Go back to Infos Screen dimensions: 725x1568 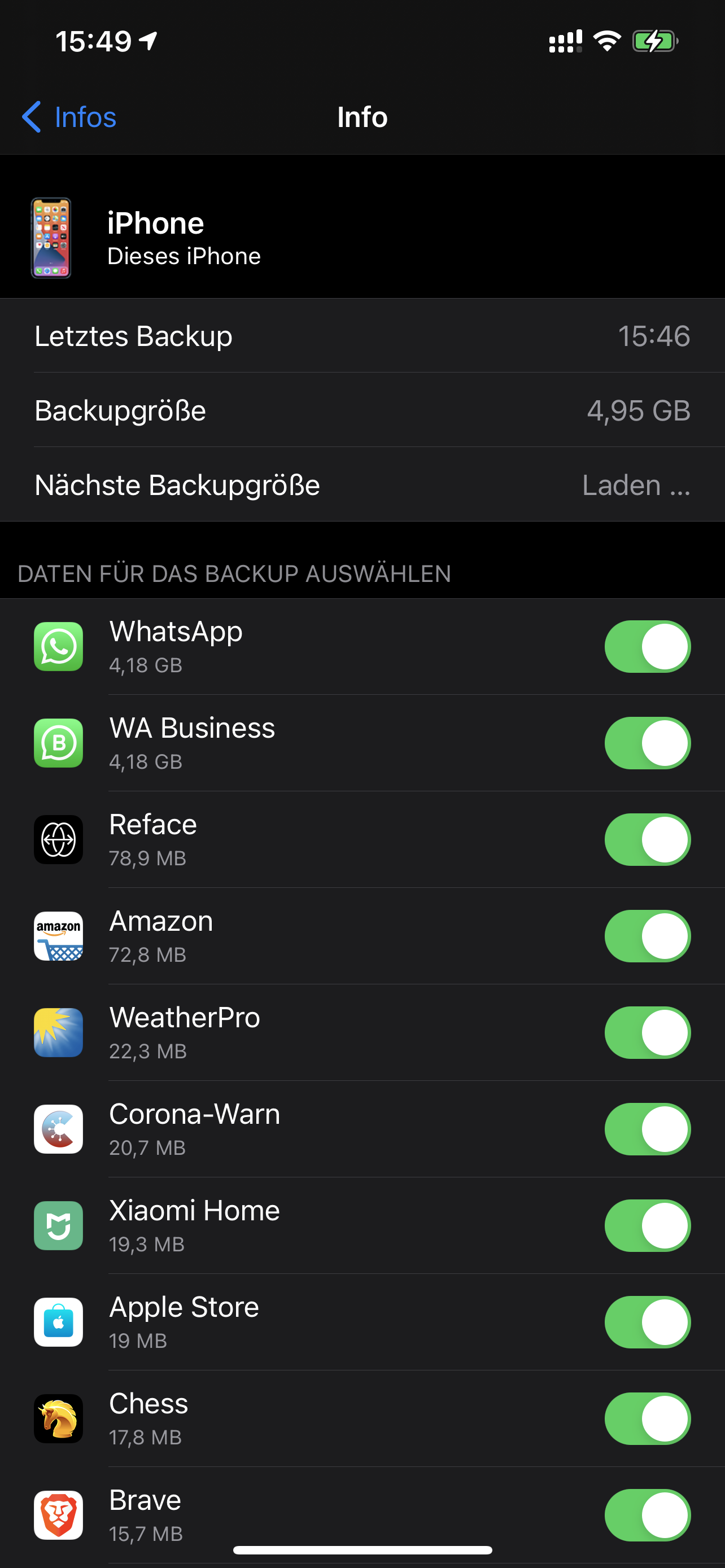(x=69, y=117)
